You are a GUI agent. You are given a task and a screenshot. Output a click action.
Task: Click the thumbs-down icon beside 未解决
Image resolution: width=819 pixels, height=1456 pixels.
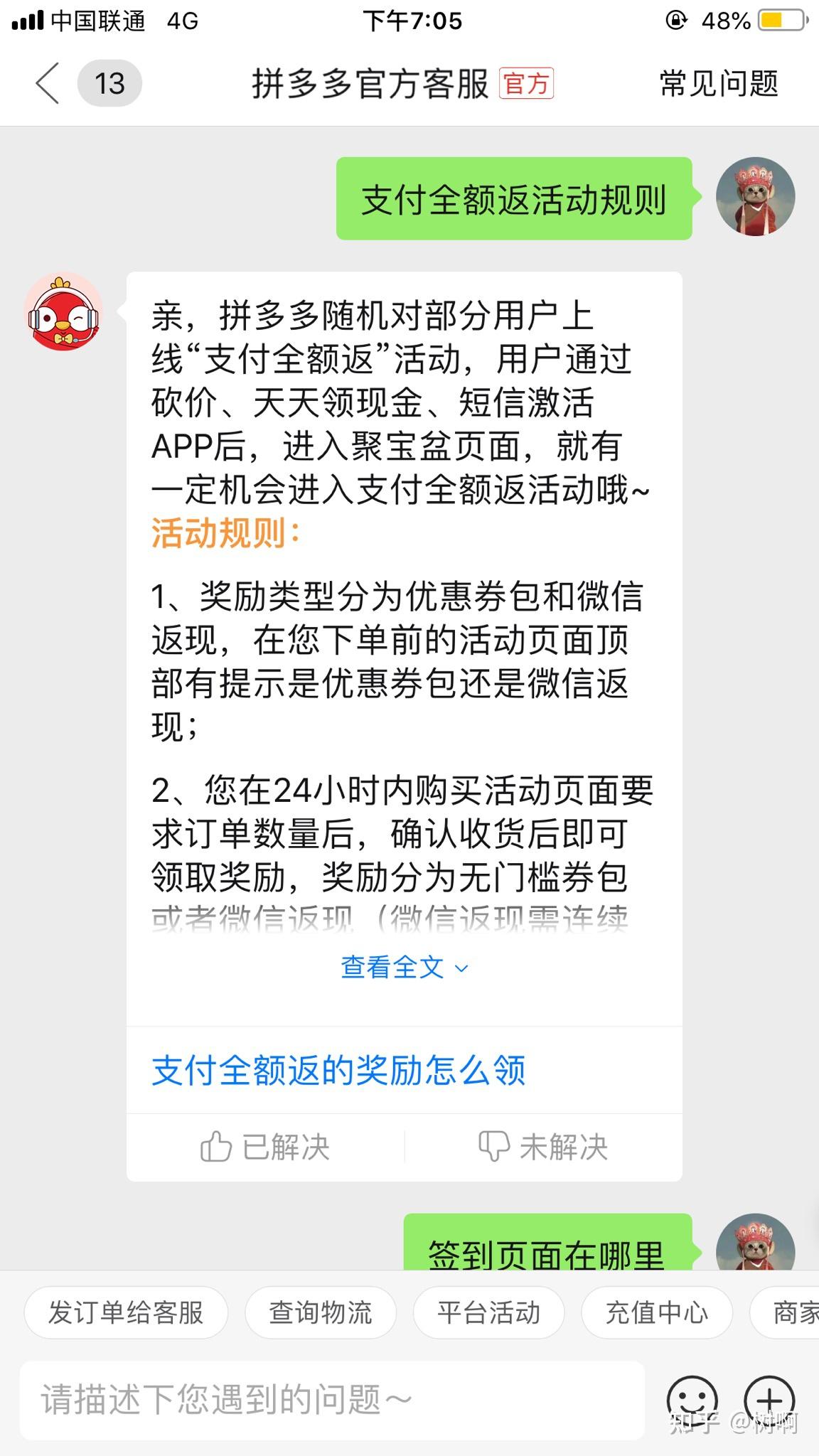pos(494,1145)
